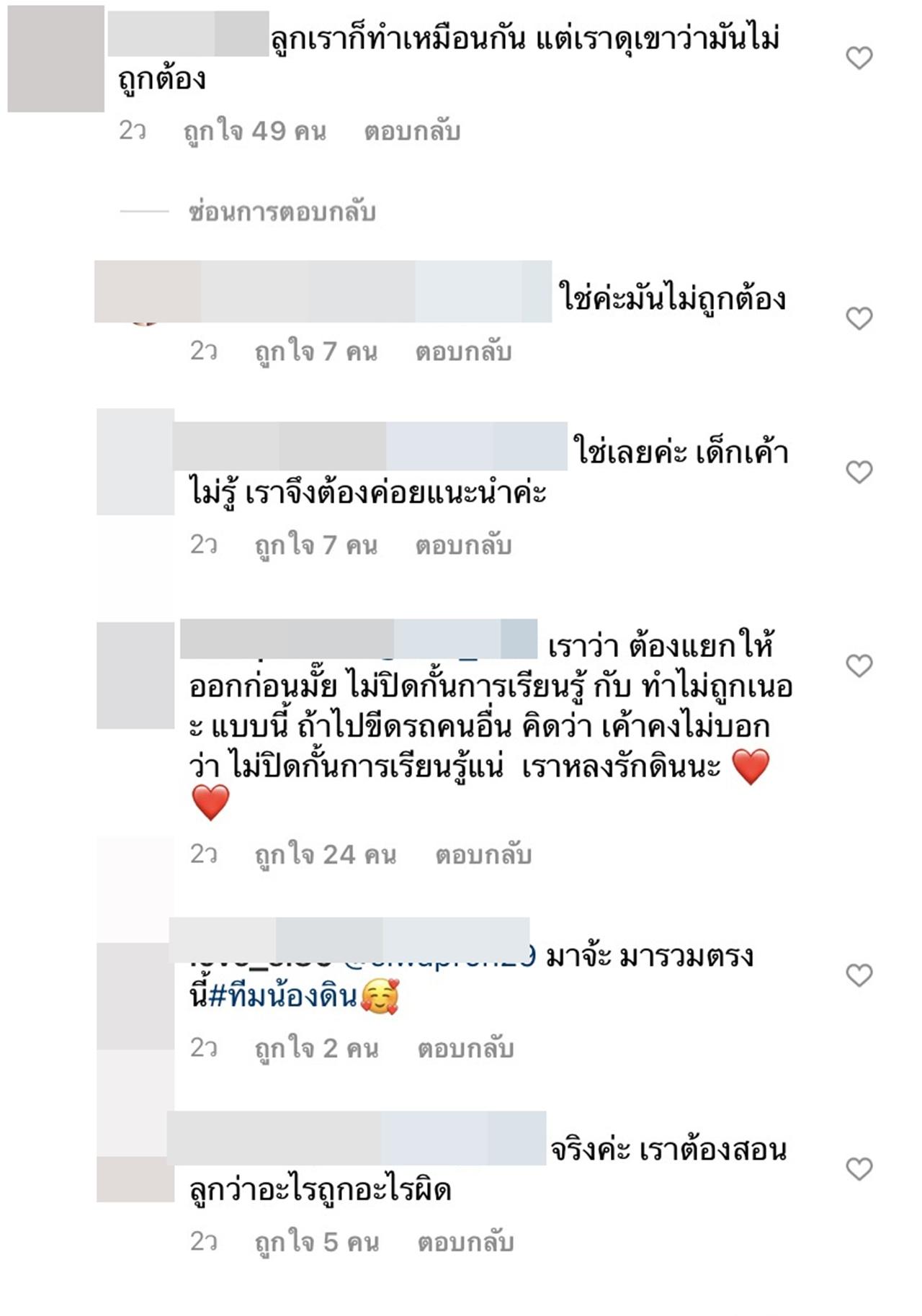
Task: Like the comment 'เราว่า ต้องแยกให้ออกก่อนมั้ย'
Action: (859, 665)
